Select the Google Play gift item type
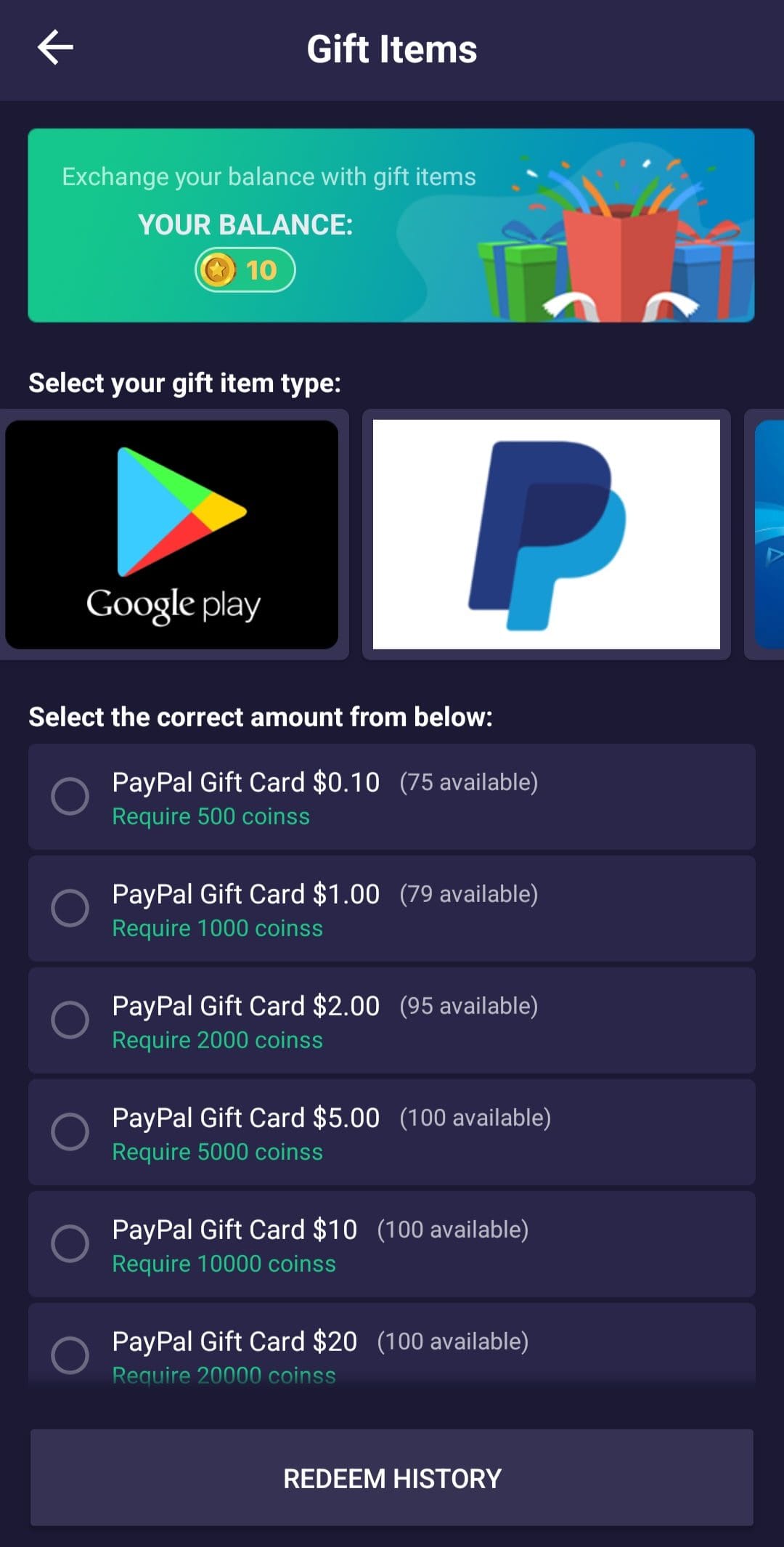This screenshot has height=1547, width=784. tap(172, 535)
